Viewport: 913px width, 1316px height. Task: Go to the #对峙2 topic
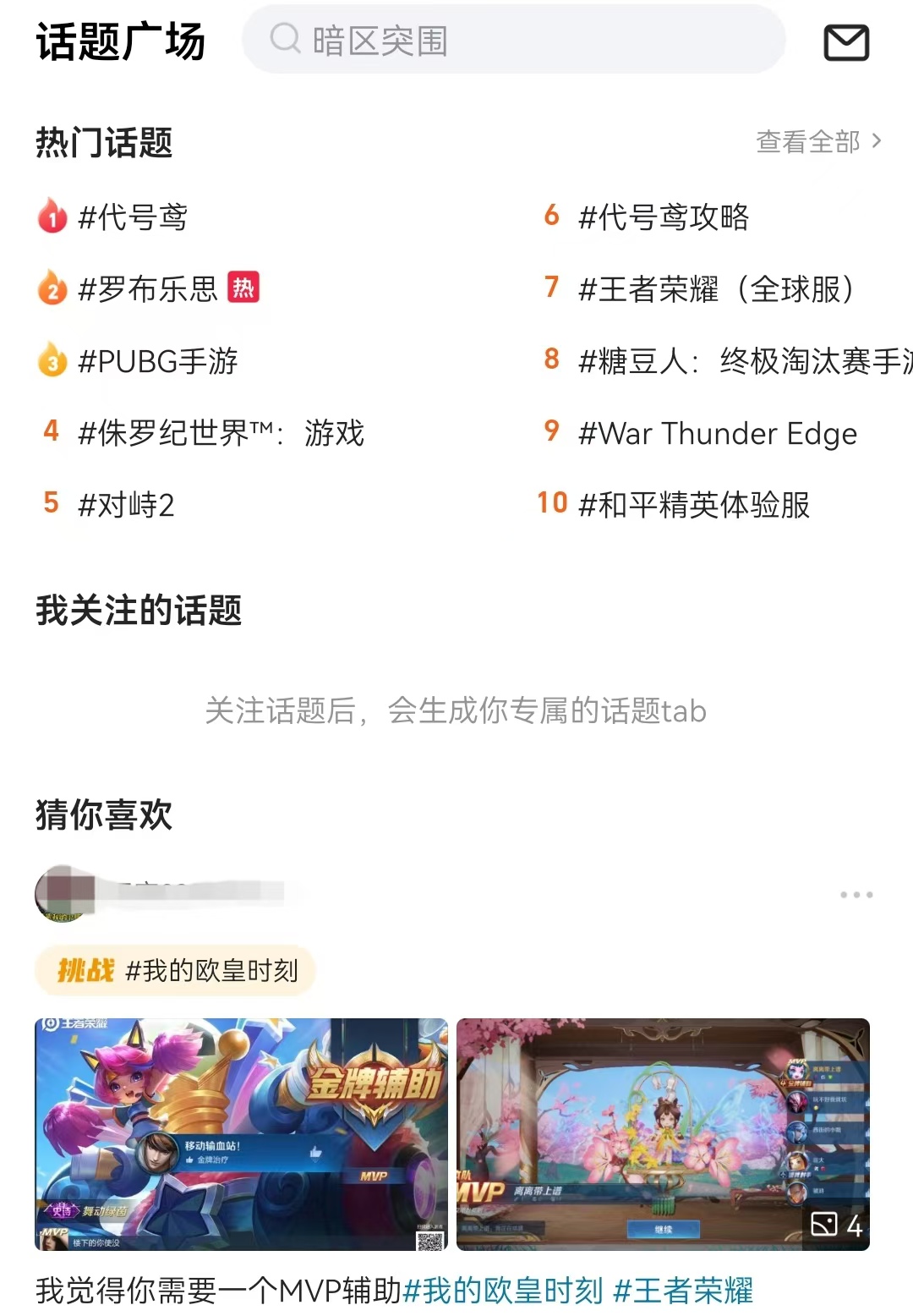coord(125,505)
